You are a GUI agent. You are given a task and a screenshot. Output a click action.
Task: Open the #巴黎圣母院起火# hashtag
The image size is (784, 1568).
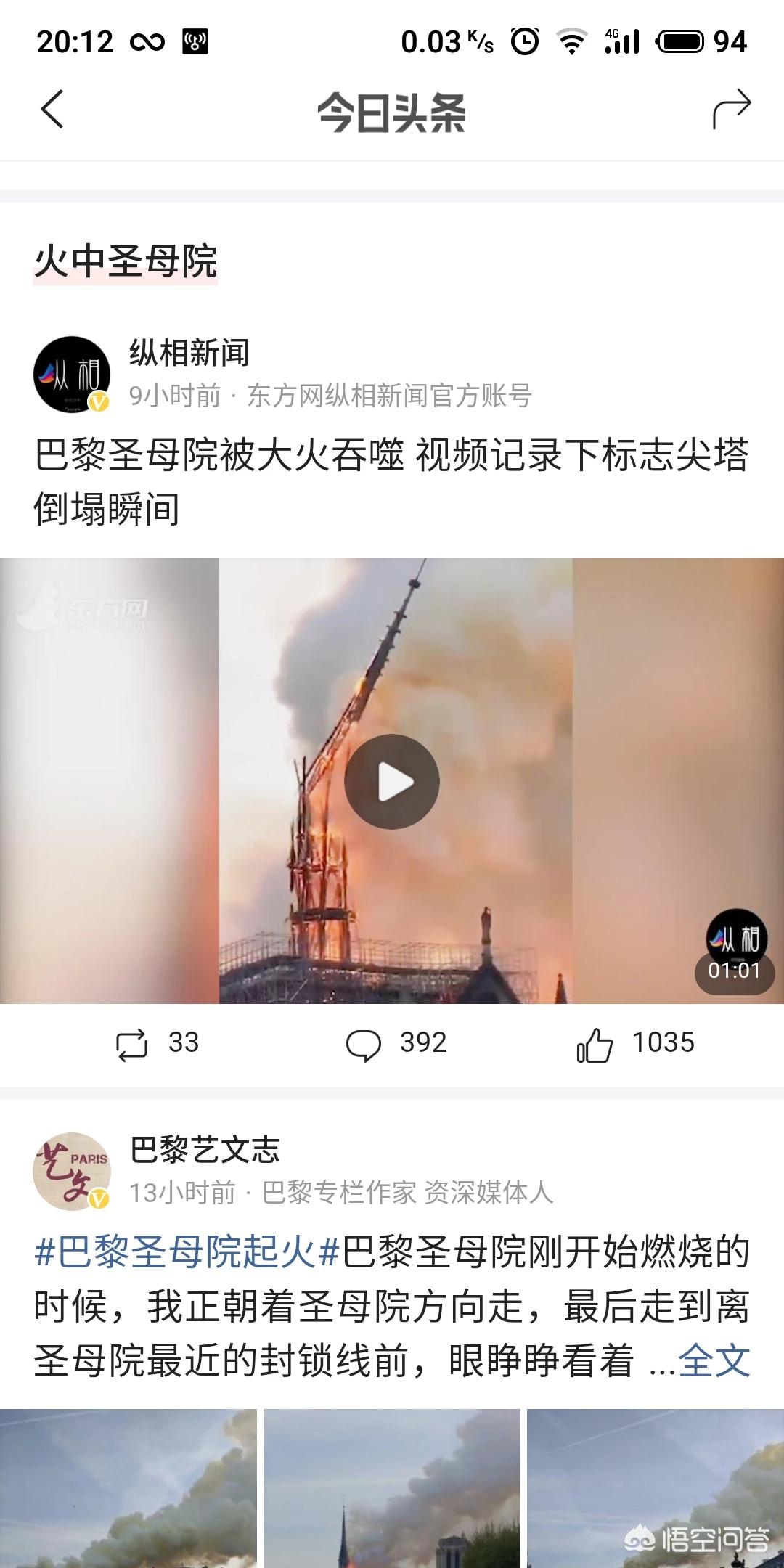click(187, 1251)
